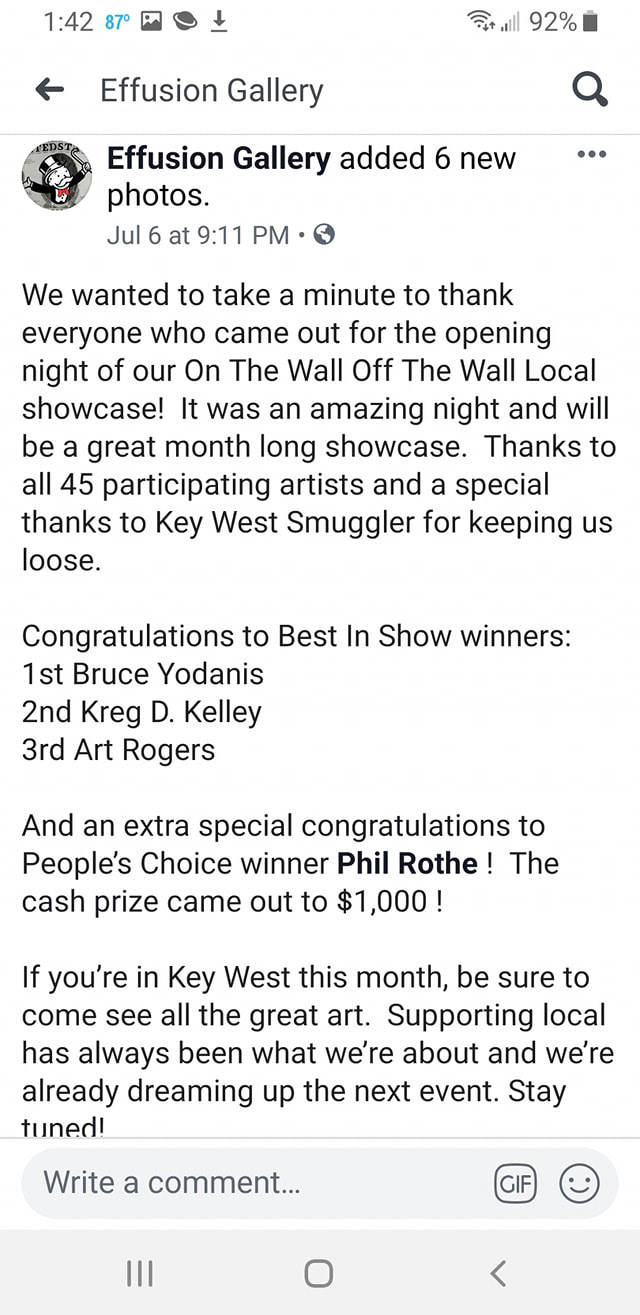640x1315 pixels.
Task: Go back using the top-left arrow
Action: [x=49, y=91]
